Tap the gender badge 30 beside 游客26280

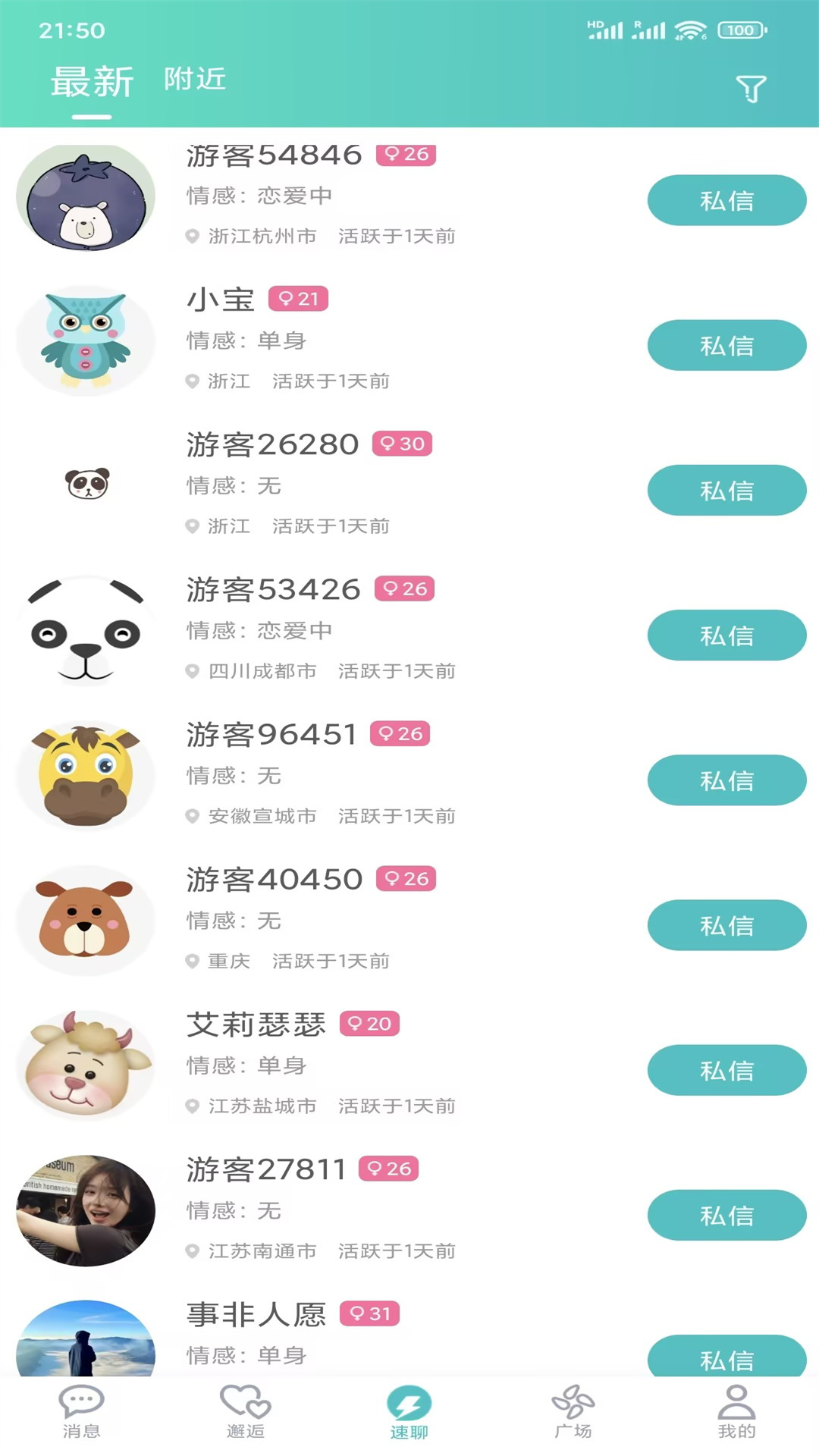click(x=403, y=445)
